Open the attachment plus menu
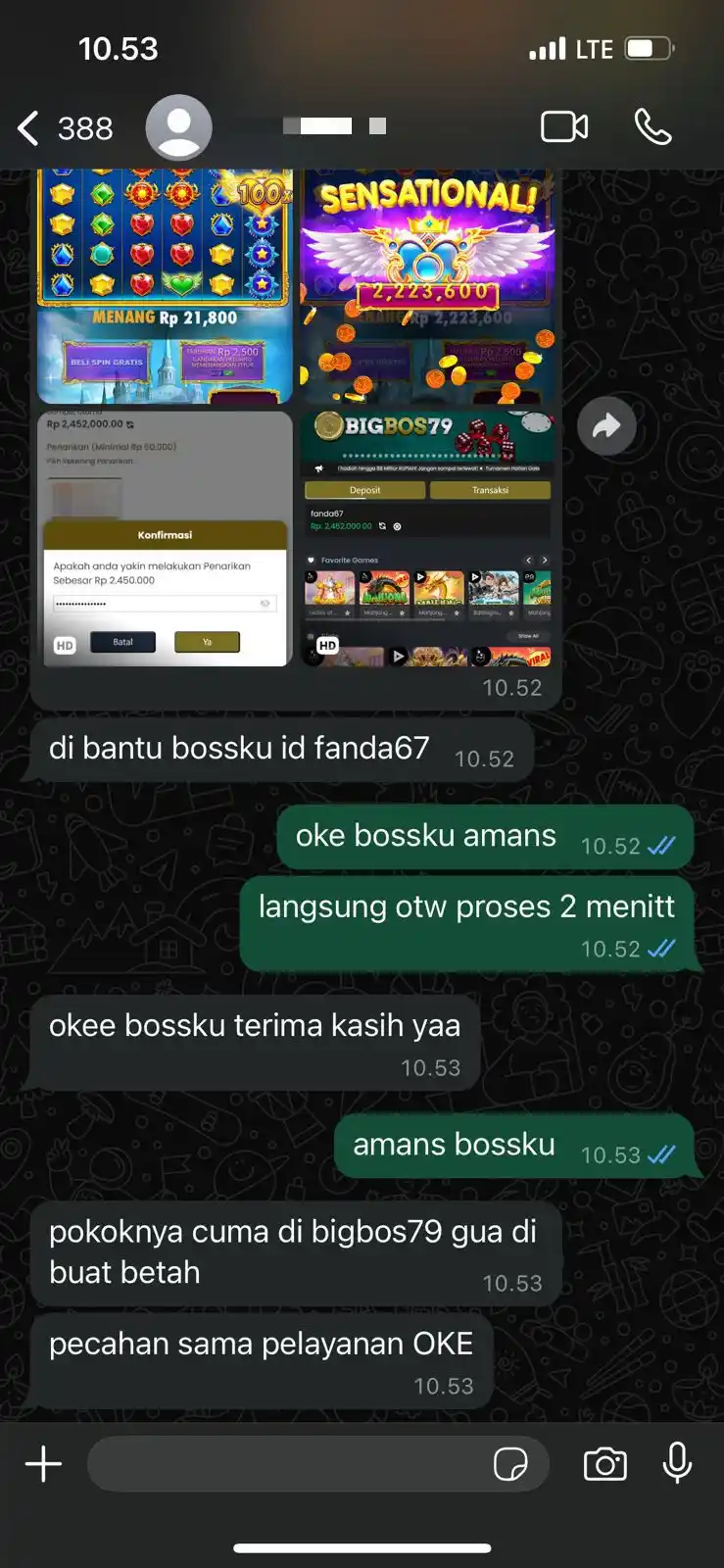 point(43,1464)
